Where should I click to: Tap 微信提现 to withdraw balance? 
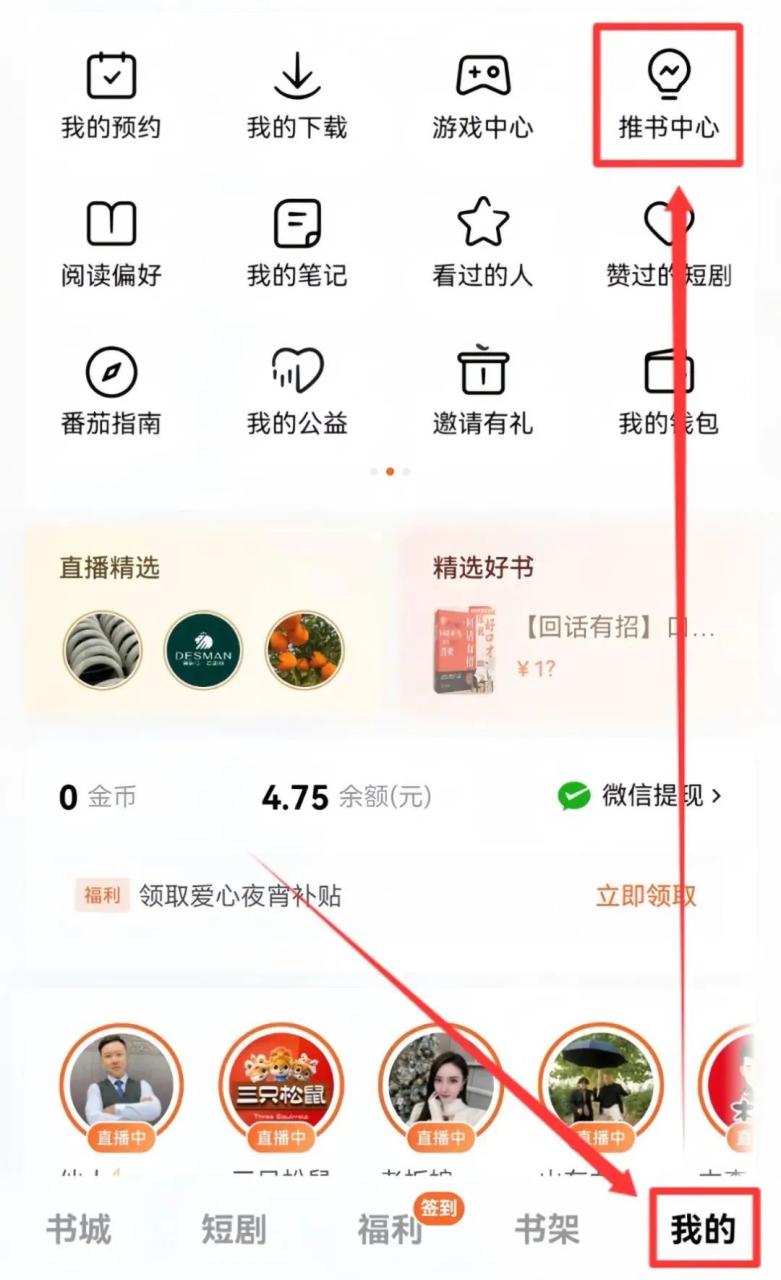click(640, 796)
